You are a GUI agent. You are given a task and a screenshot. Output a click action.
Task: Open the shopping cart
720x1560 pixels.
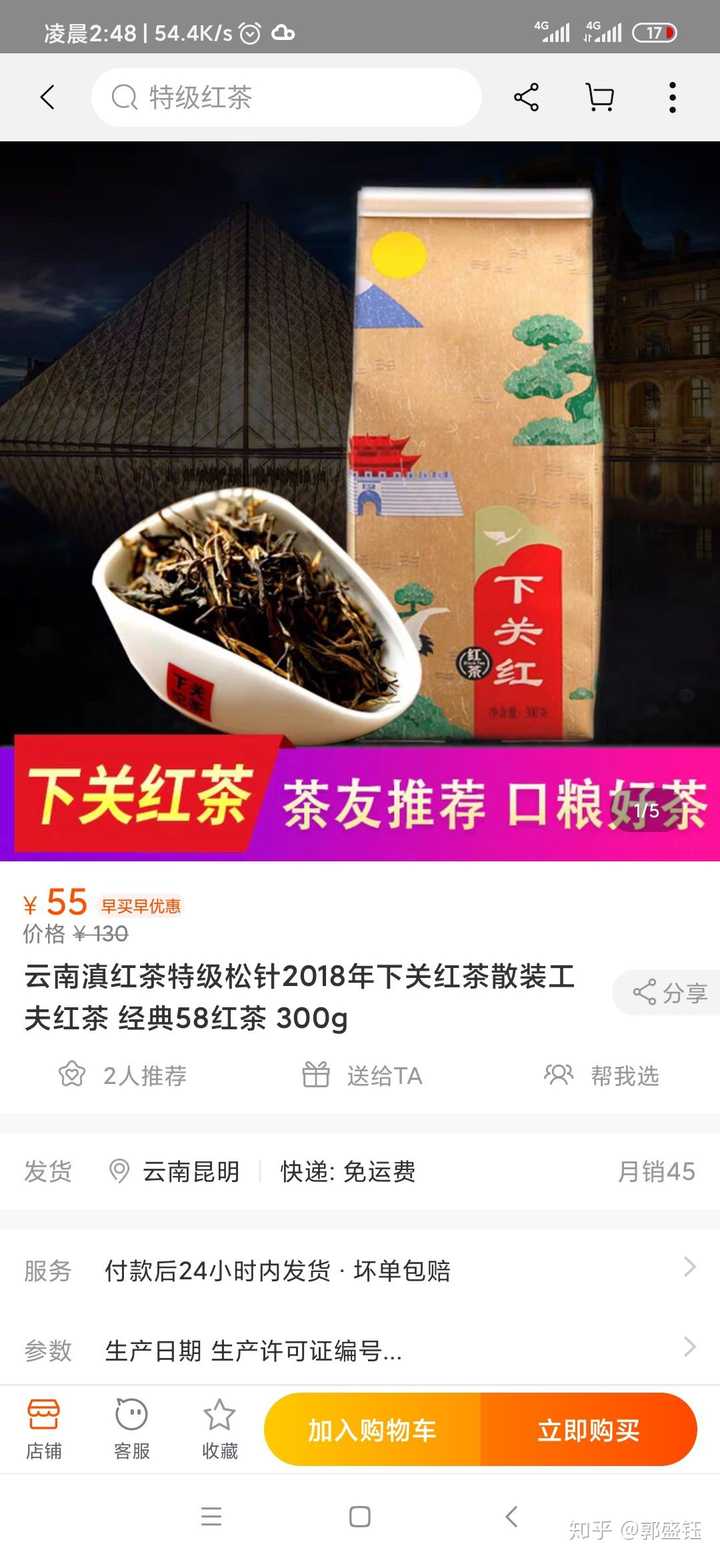599,97
